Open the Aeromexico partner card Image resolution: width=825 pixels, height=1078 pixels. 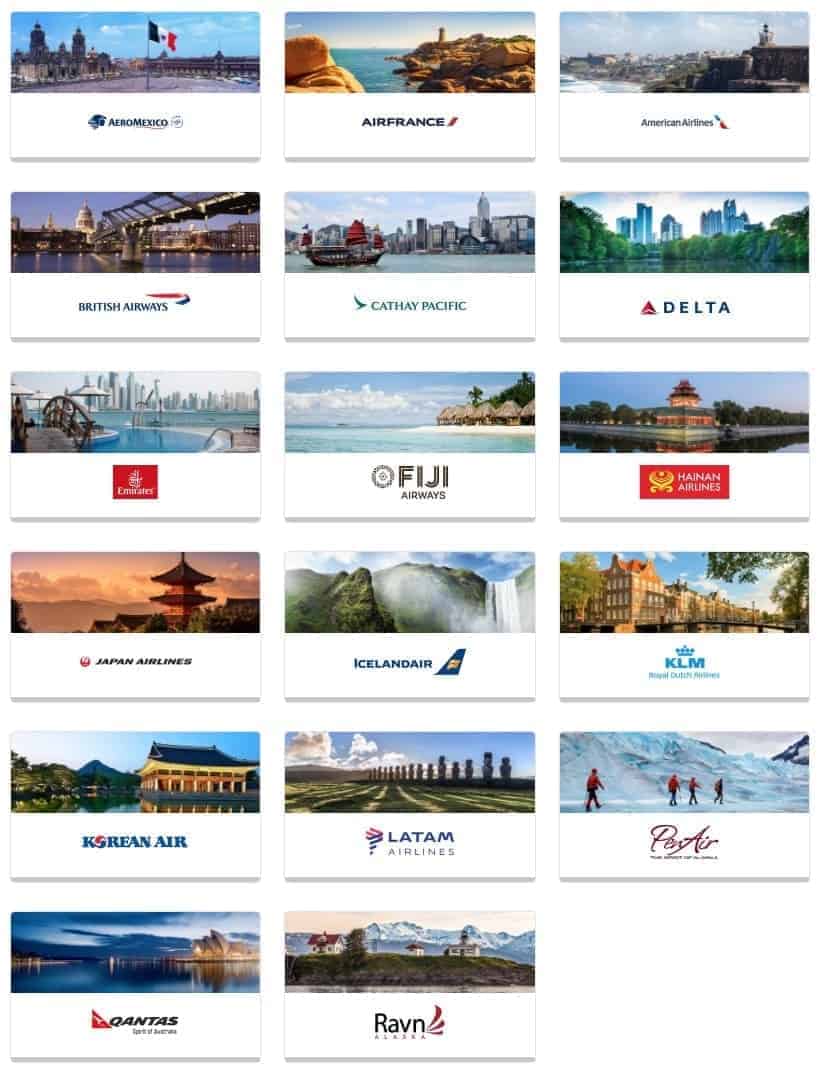(x=135, y=122)
